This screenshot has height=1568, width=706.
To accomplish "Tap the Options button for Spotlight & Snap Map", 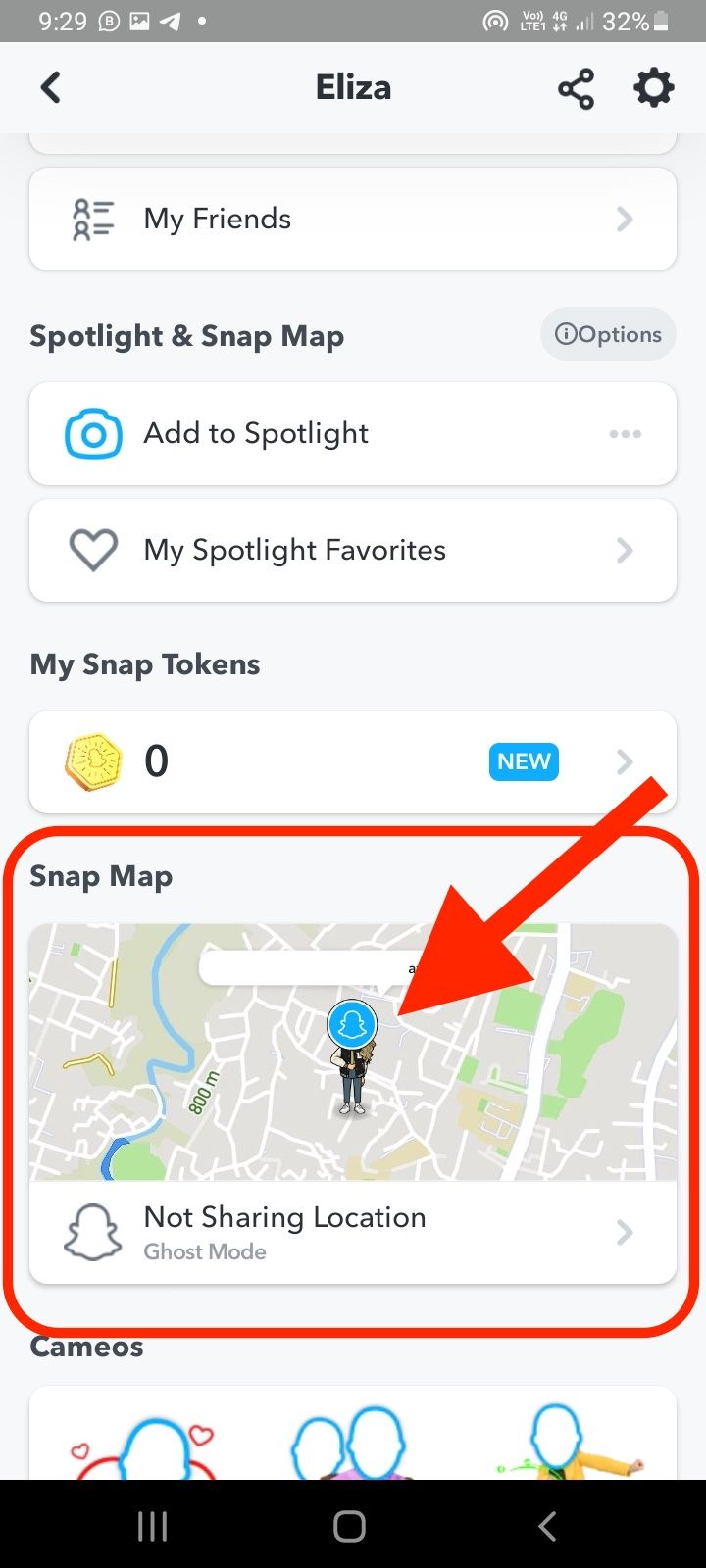I will 608,334.
